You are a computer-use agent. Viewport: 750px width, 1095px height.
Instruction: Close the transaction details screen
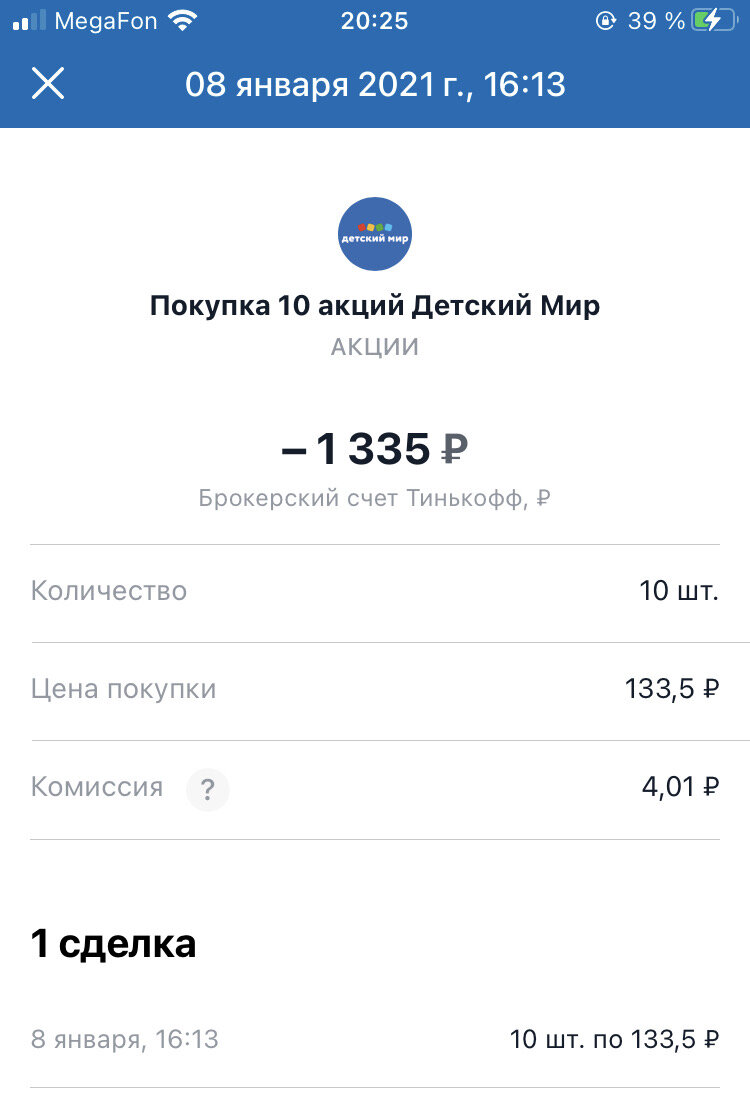[x=48, y=84]
